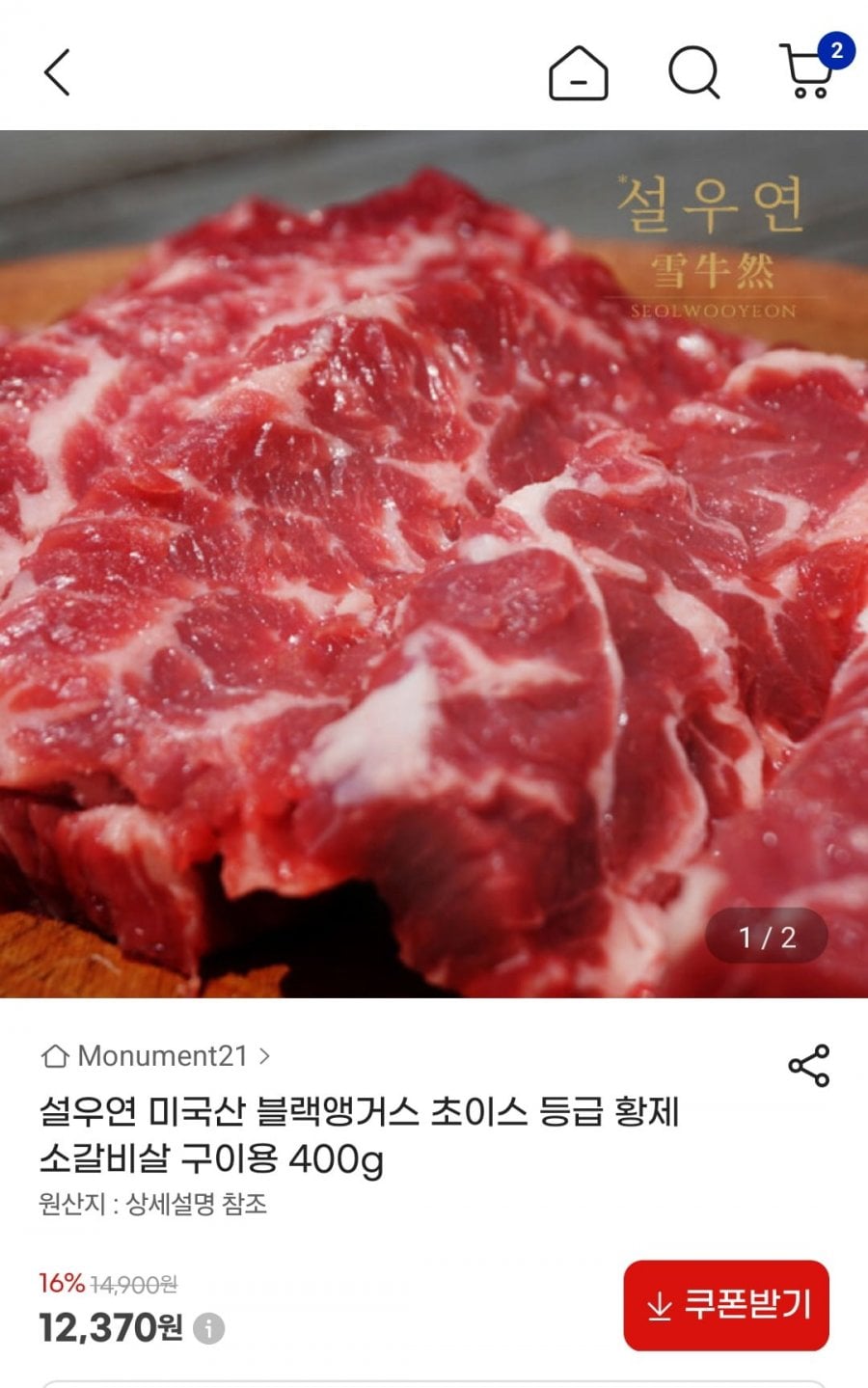Open the price info icon
The image size is (868, 1388).
pyautogui.click(x=209, y=1328)
